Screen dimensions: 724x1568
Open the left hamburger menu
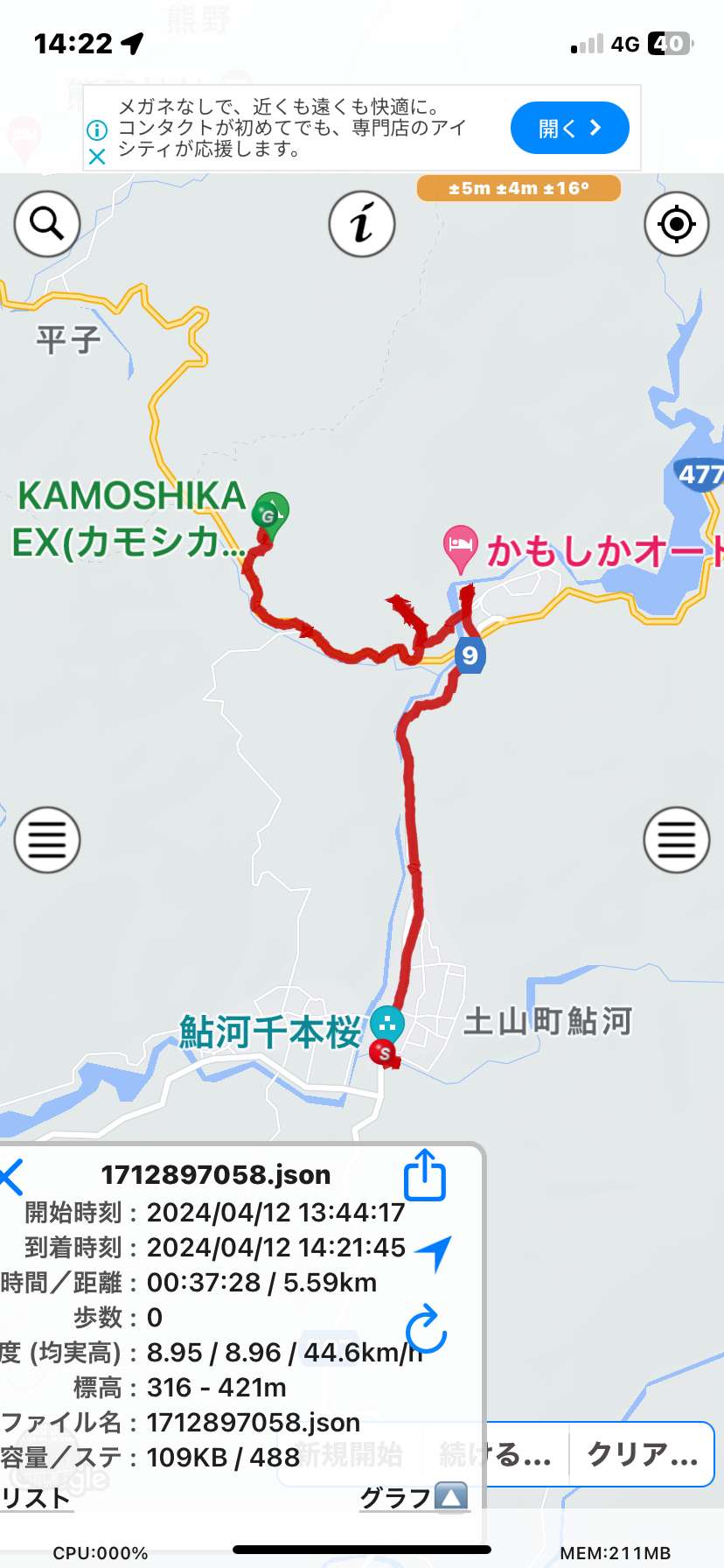point(47,840)
